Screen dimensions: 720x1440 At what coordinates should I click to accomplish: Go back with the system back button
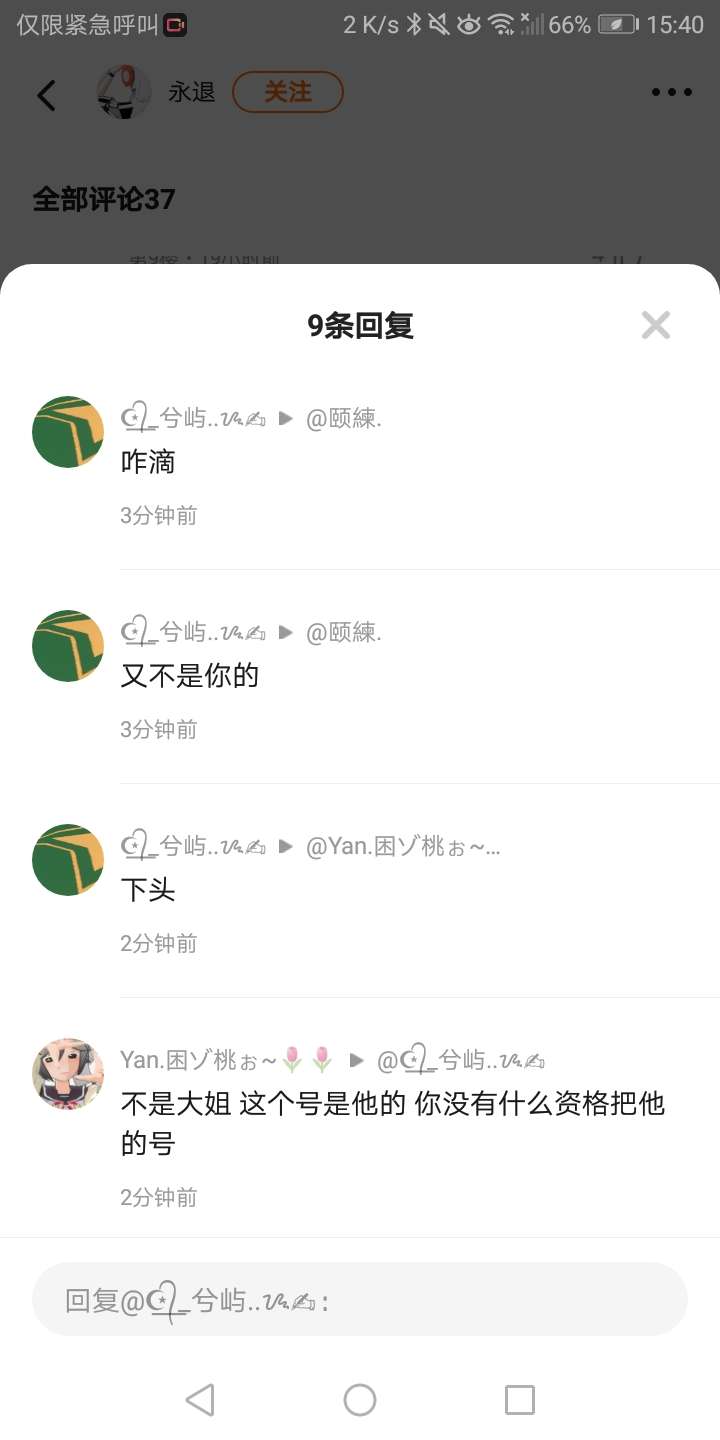(x=200, y=1400)
